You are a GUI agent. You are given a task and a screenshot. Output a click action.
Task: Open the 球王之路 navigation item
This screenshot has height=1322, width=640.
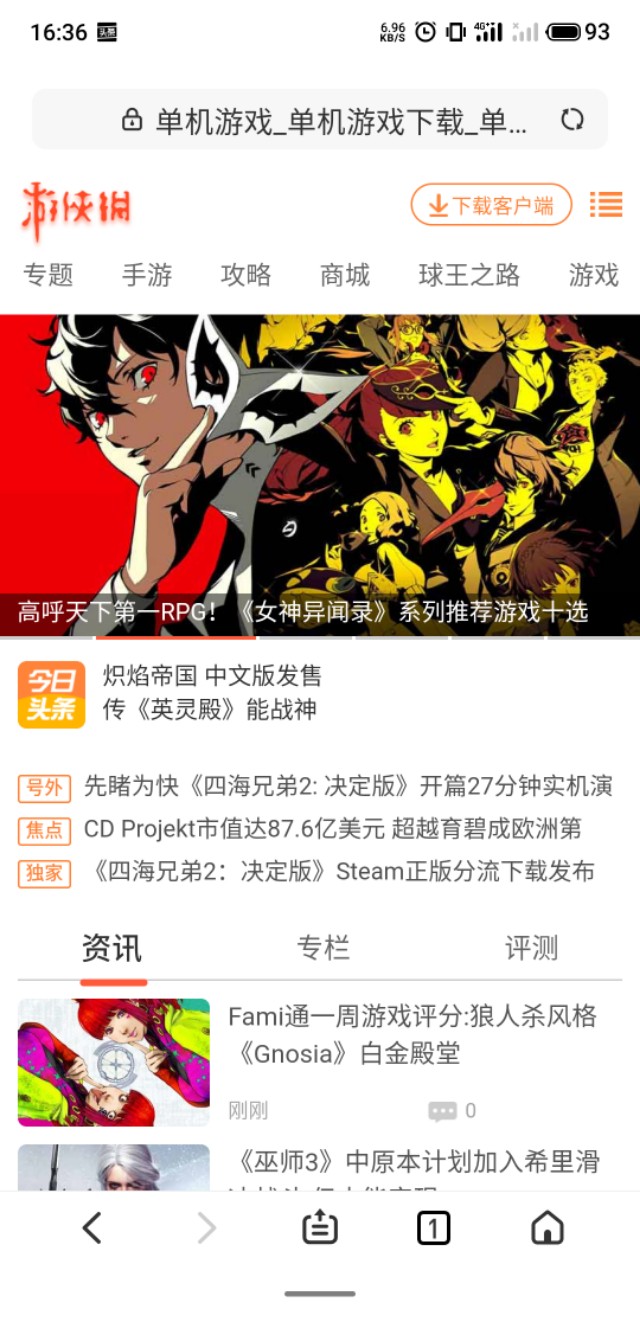[x=469, y=274]
